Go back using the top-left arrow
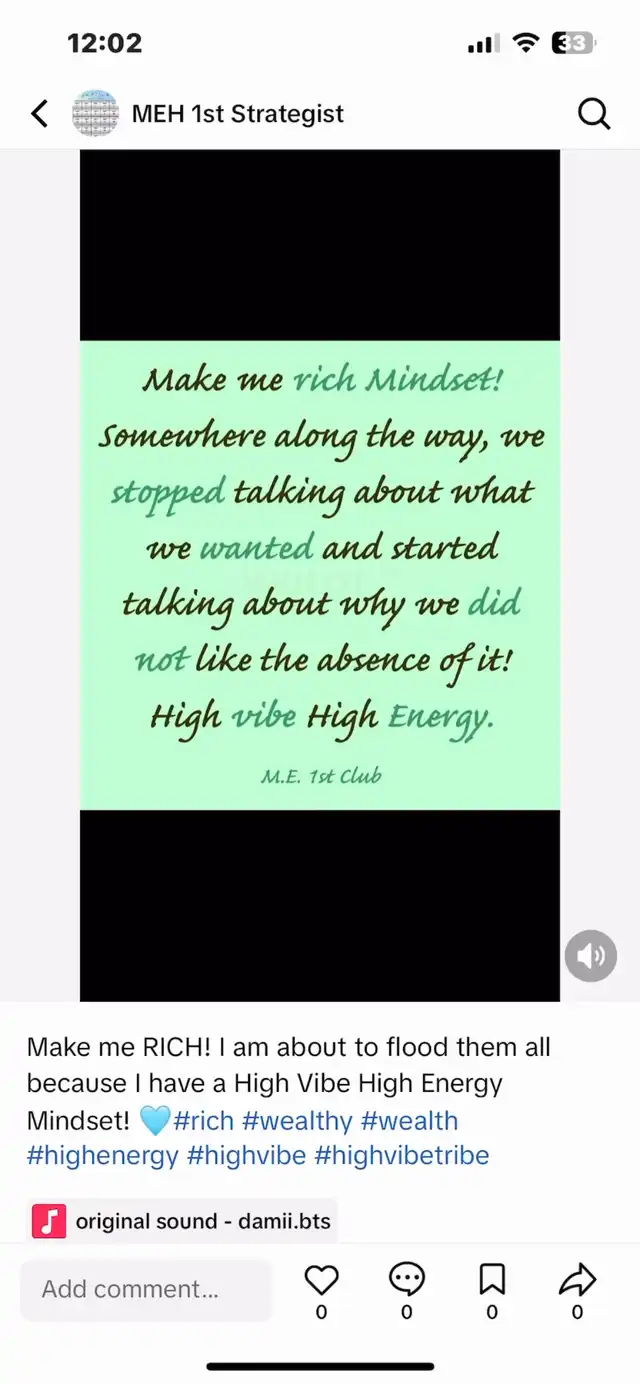The width and height of the screenshot is (640, 1384). 40,114
